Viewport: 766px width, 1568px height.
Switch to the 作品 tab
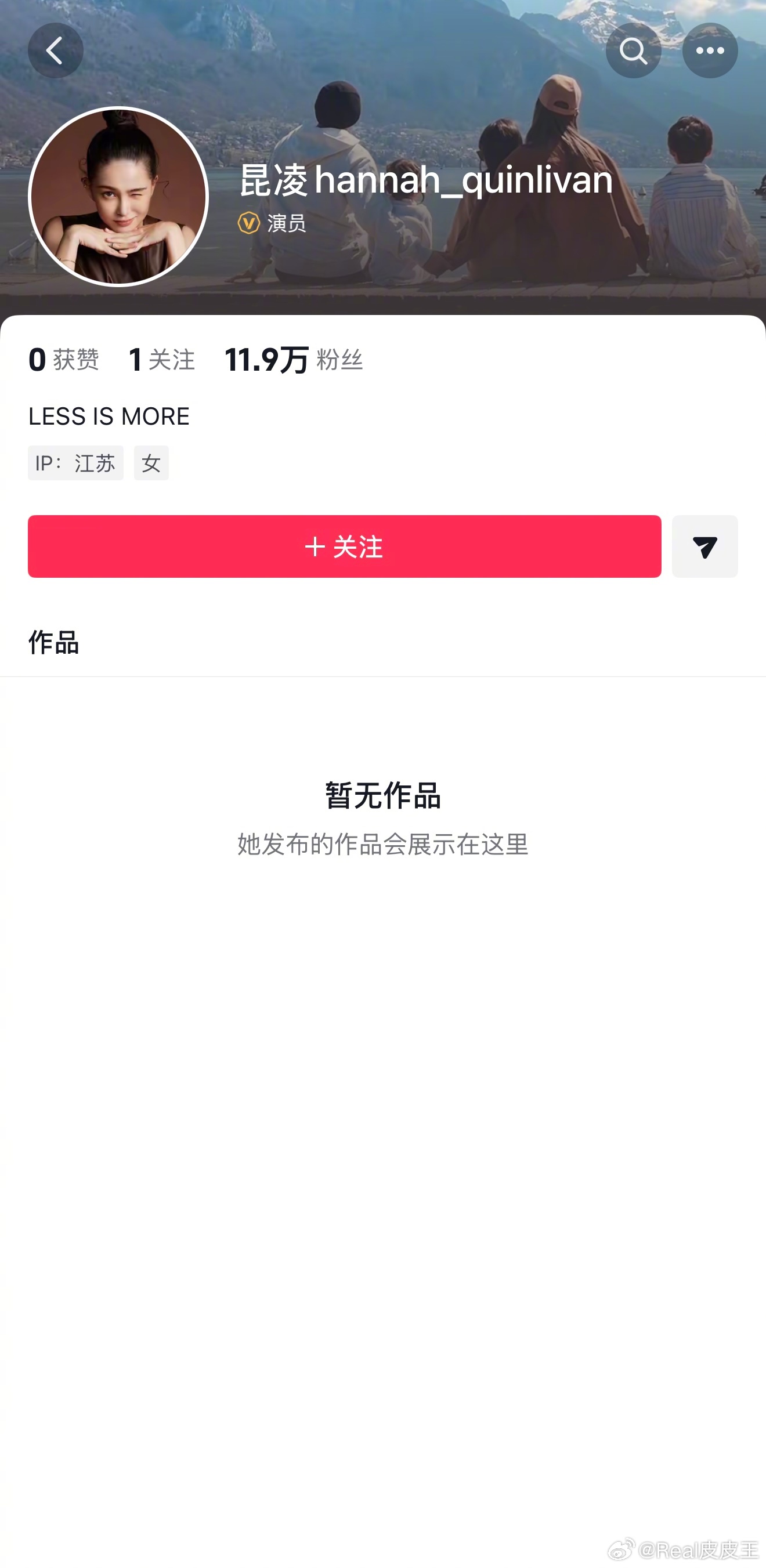coord(53,643)
